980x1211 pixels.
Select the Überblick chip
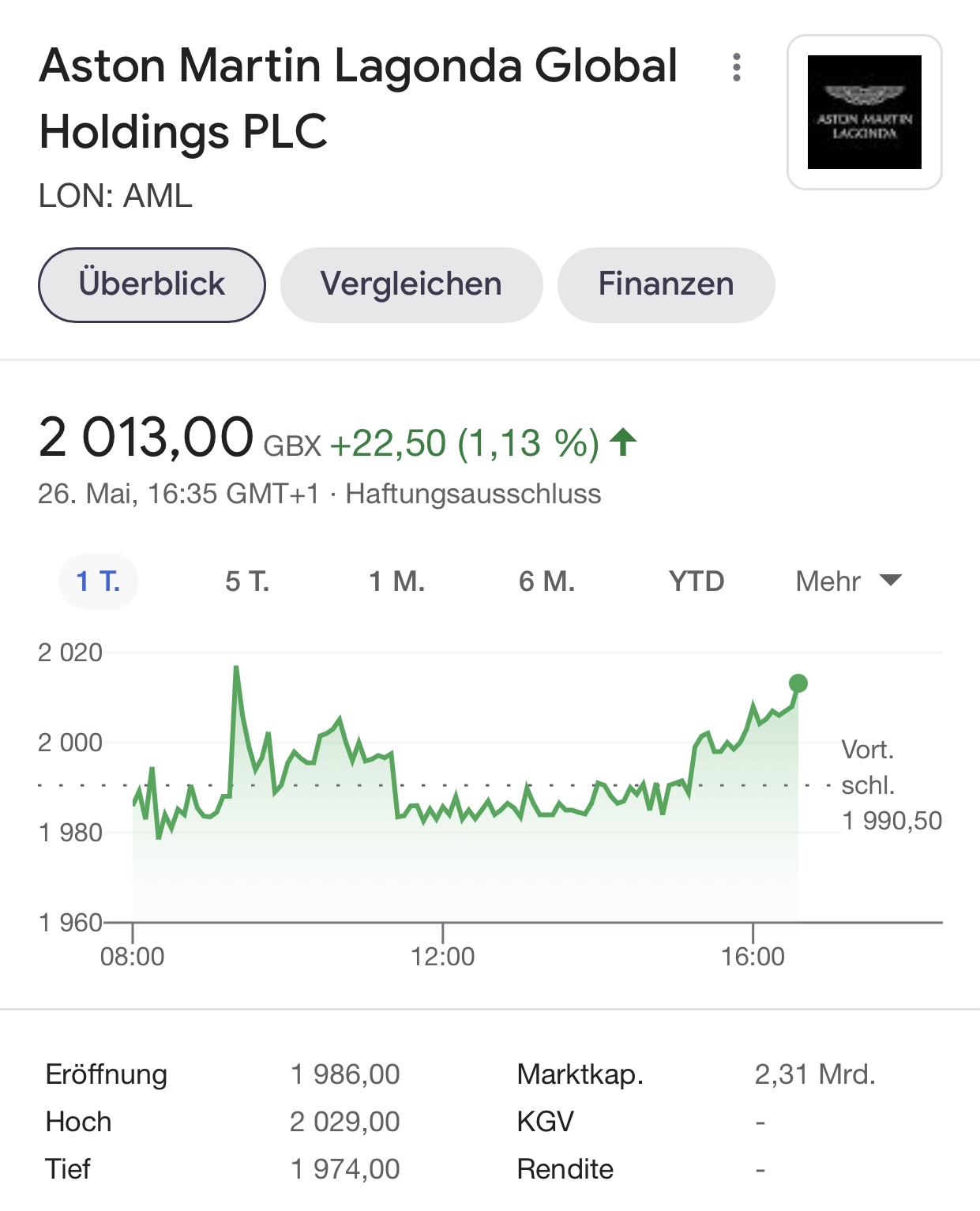click(x=152, y=284)
